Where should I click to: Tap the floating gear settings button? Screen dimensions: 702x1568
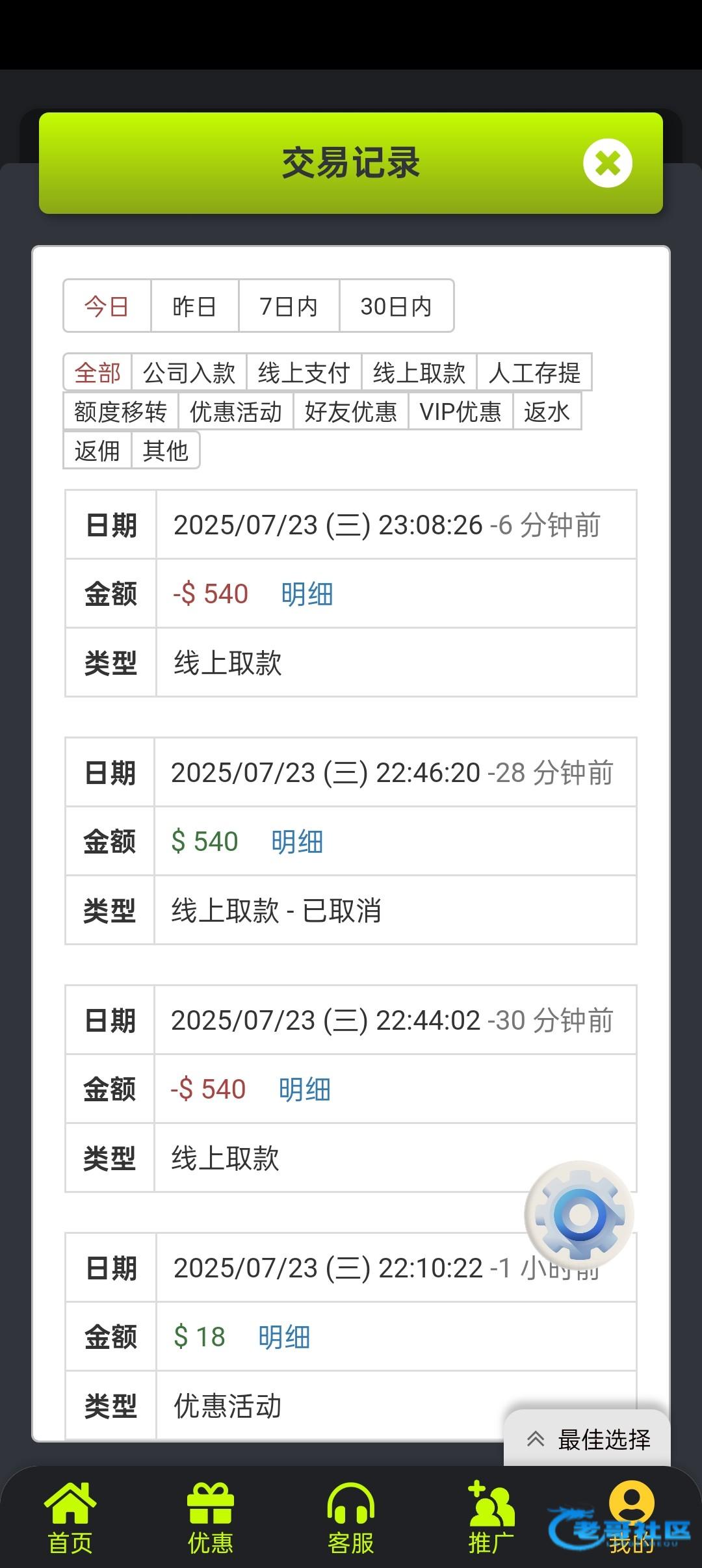tap(579, 1214)
